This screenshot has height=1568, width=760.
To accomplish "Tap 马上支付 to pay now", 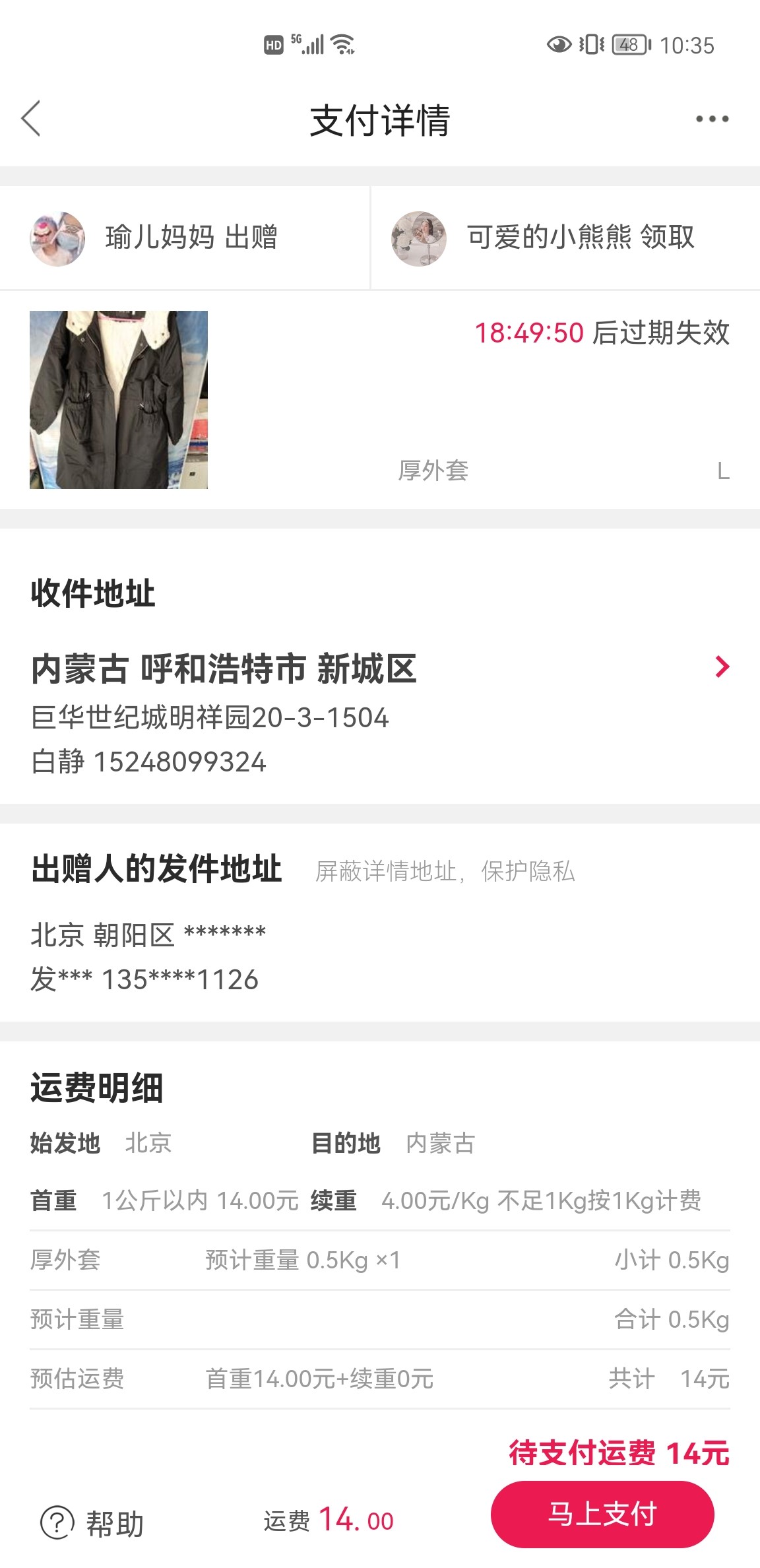I will click(602, 1514).
